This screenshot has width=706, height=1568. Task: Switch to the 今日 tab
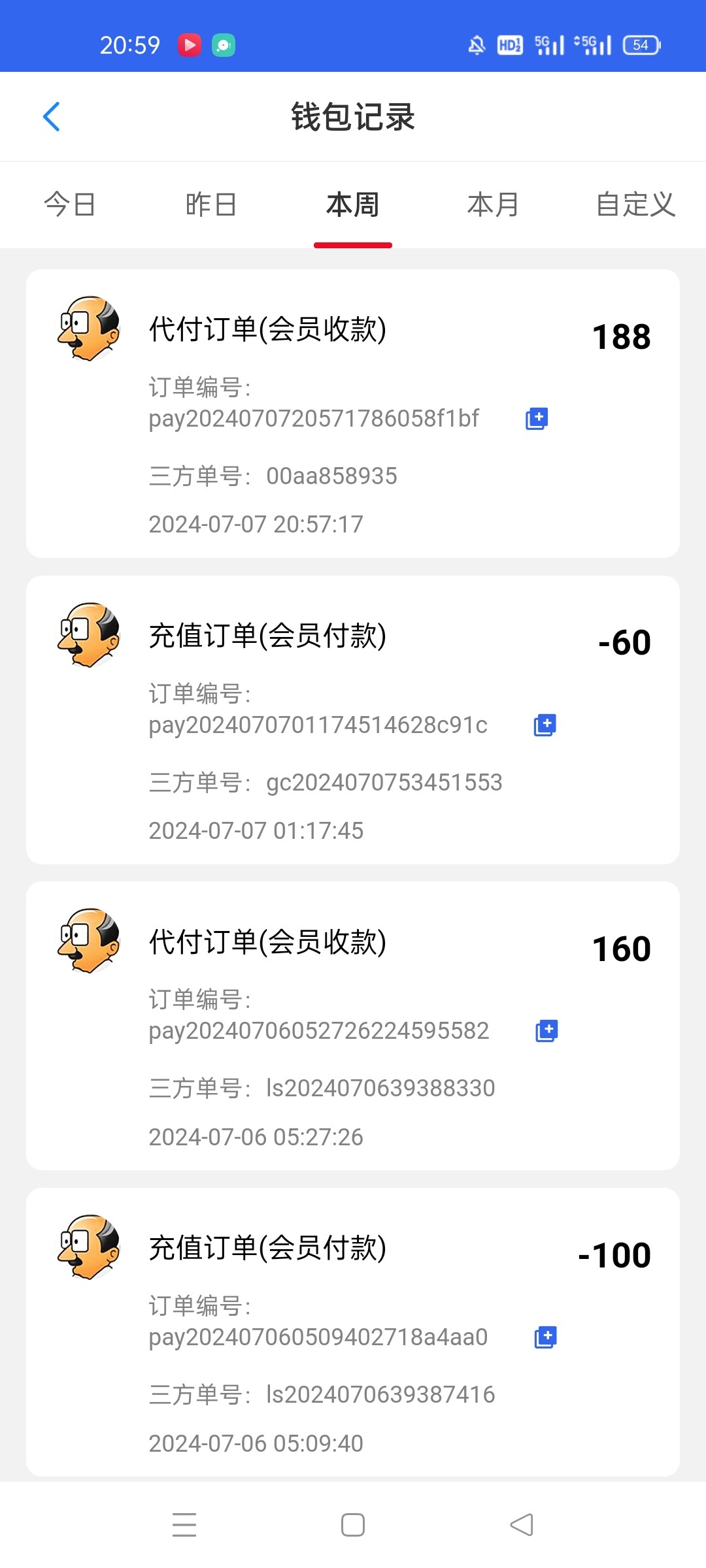[70, 204]
